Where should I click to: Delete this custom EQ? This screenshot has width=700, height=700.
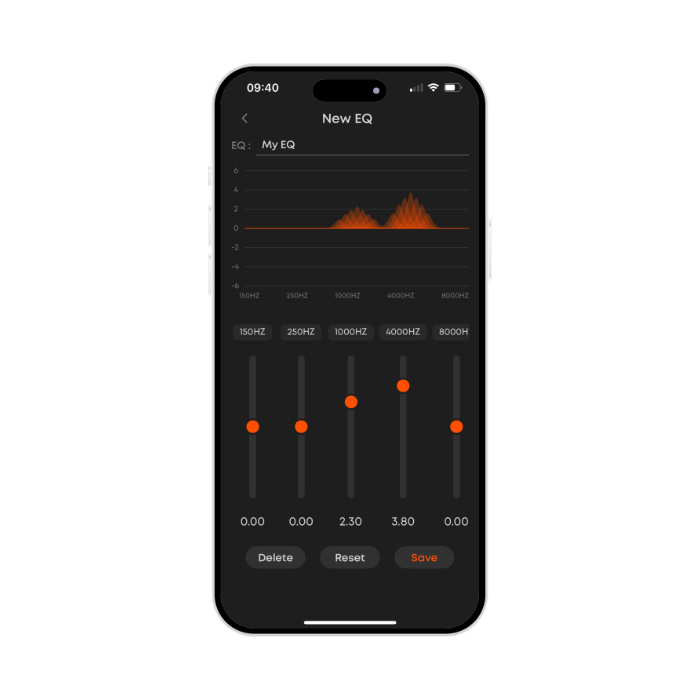[275, 558]
